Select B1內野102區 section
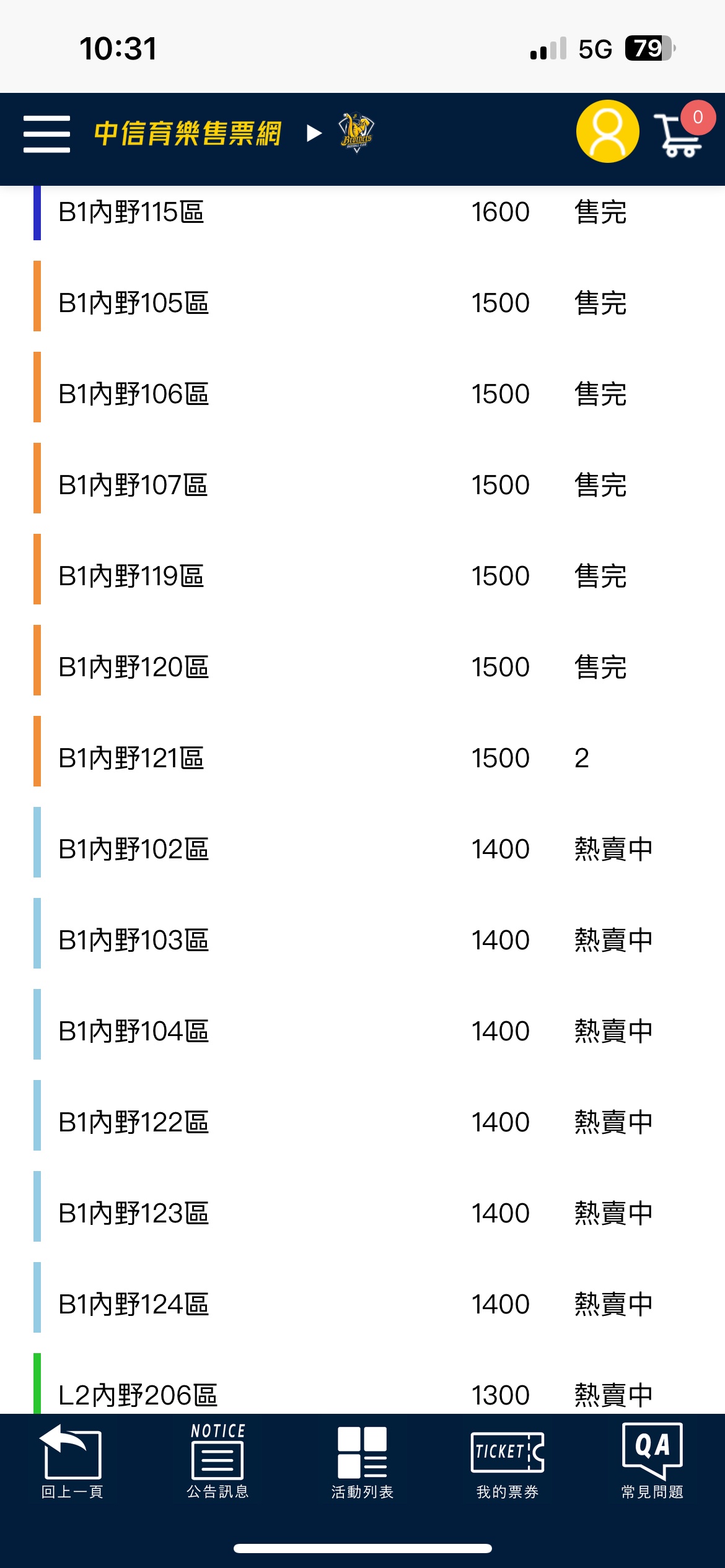This screenshot has height=1568, width=725. click(362, 849)
